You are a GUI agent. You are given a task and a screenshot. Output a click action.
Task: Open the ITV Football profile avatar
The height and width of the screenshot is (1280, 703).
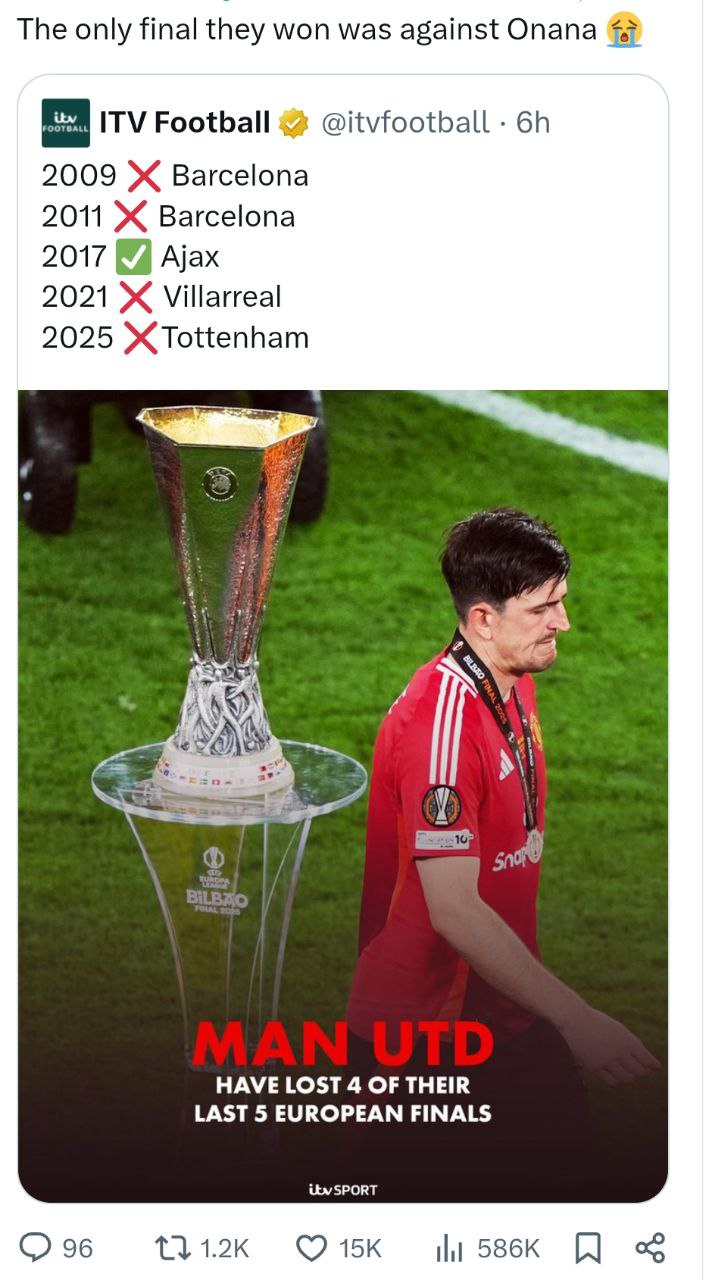(x=65, y=123)
